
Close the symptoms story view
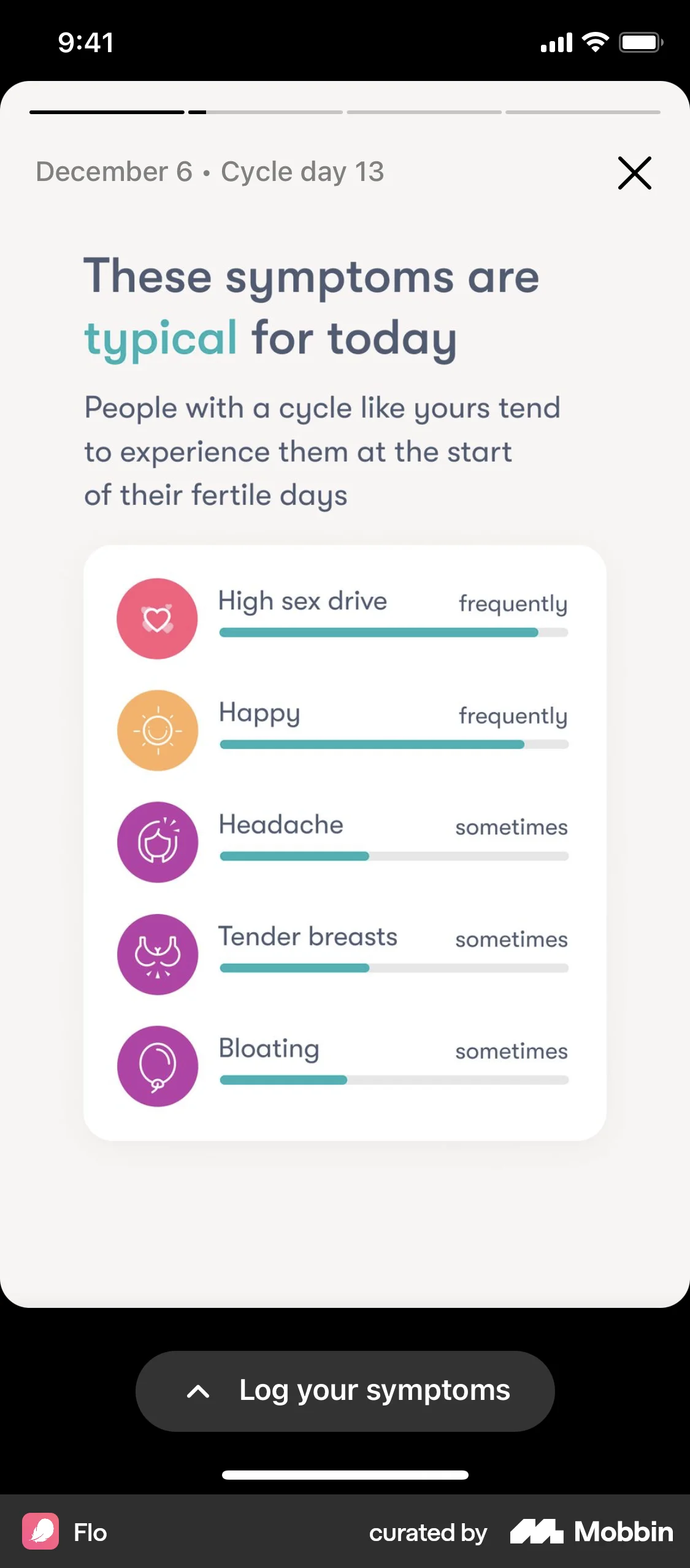tap(634, 173)
